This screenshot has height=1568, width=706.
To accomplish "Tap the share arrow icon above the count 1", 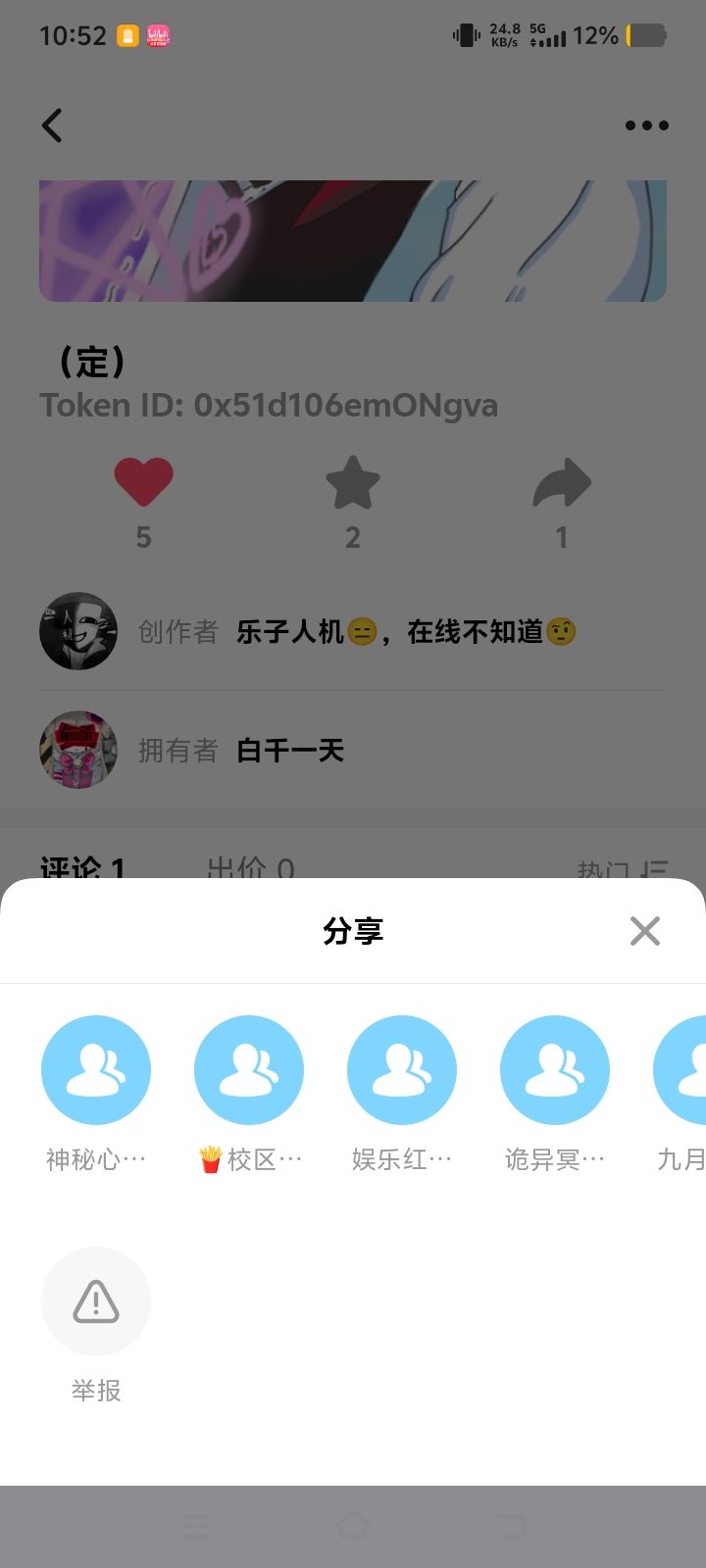I will tap(561, 481).
